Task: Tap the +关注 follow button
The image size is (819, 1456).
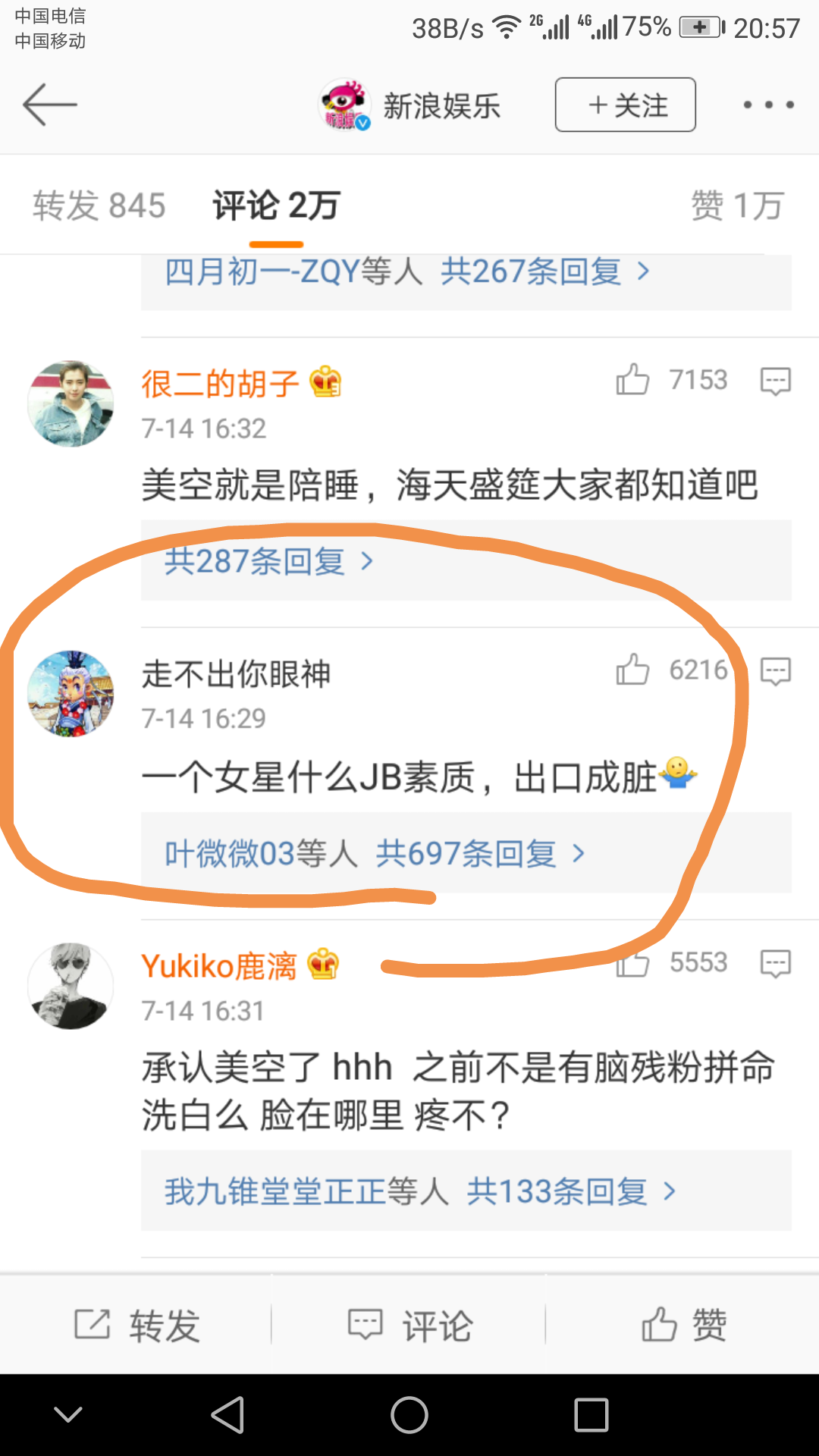Action: point(625,105)
